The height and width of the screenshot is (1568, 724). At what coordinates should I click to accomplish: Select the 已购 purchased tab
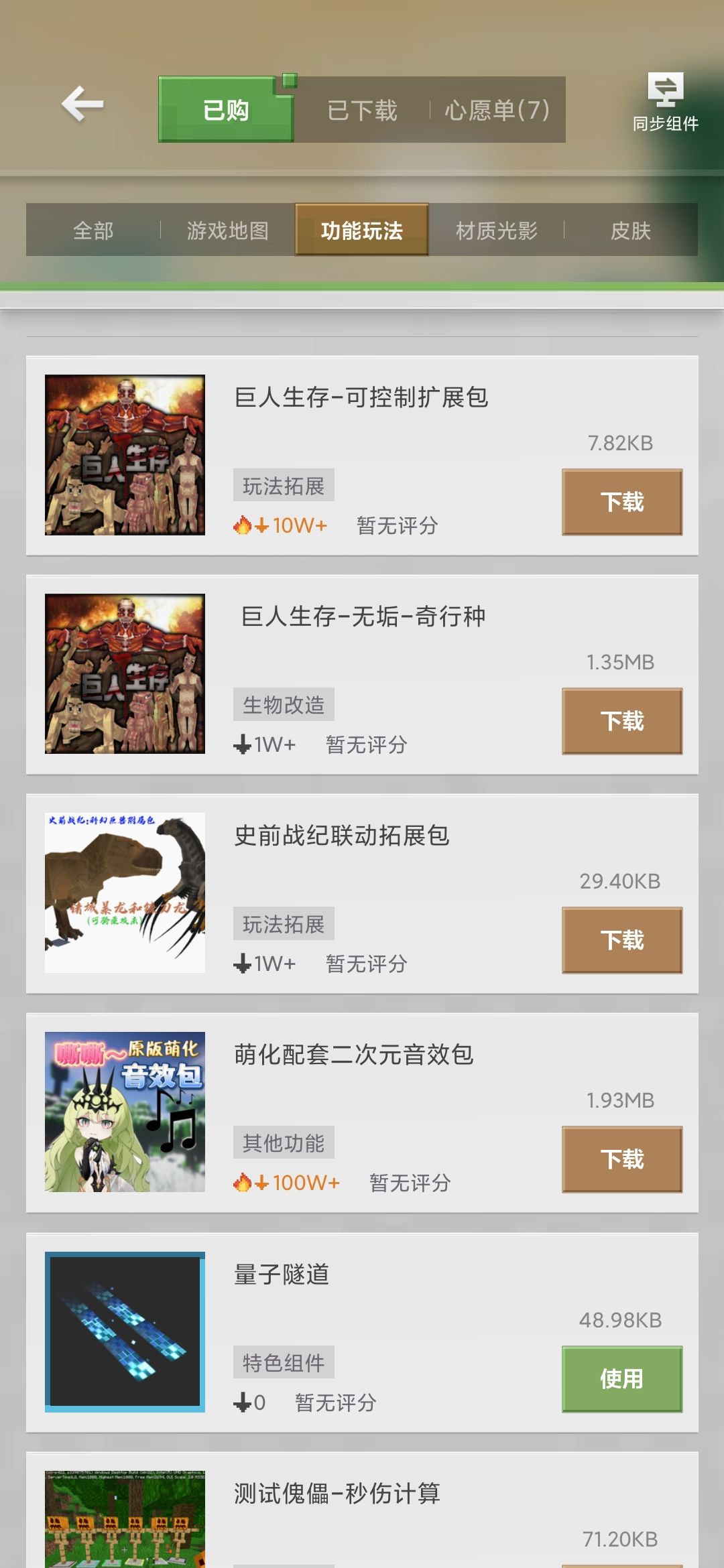click(226, 110)
